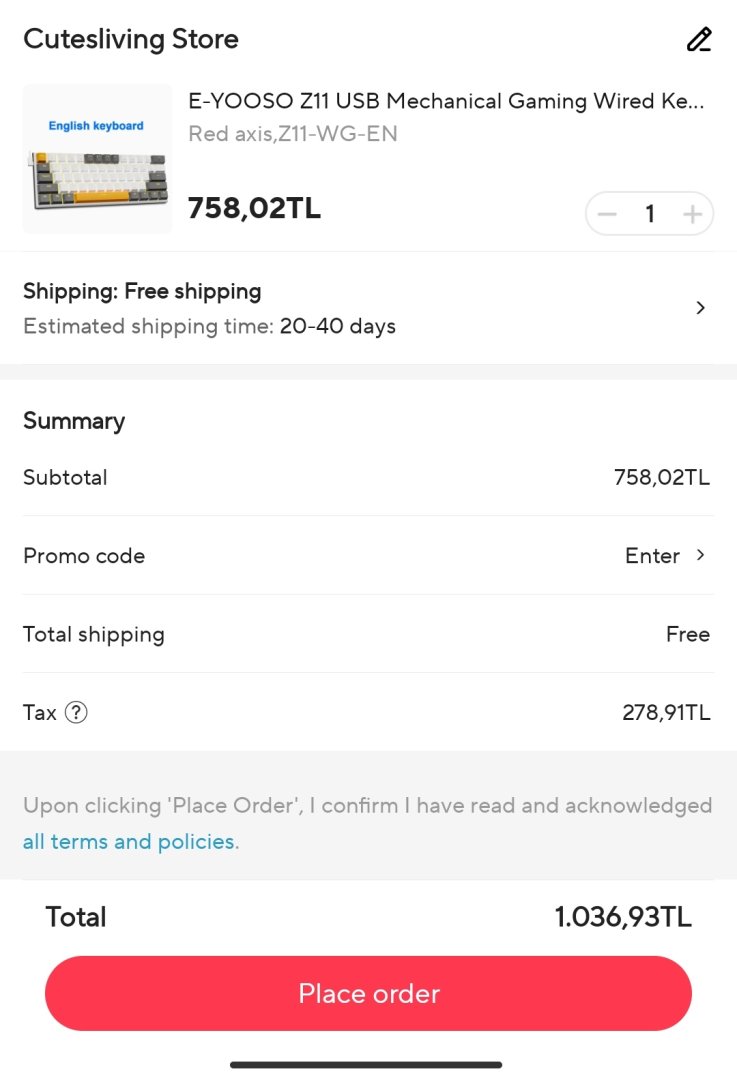Tap the edit pencil icon for Cutesliving Store
Viewport: 737px width, 1080px height.
click(699, 40)
